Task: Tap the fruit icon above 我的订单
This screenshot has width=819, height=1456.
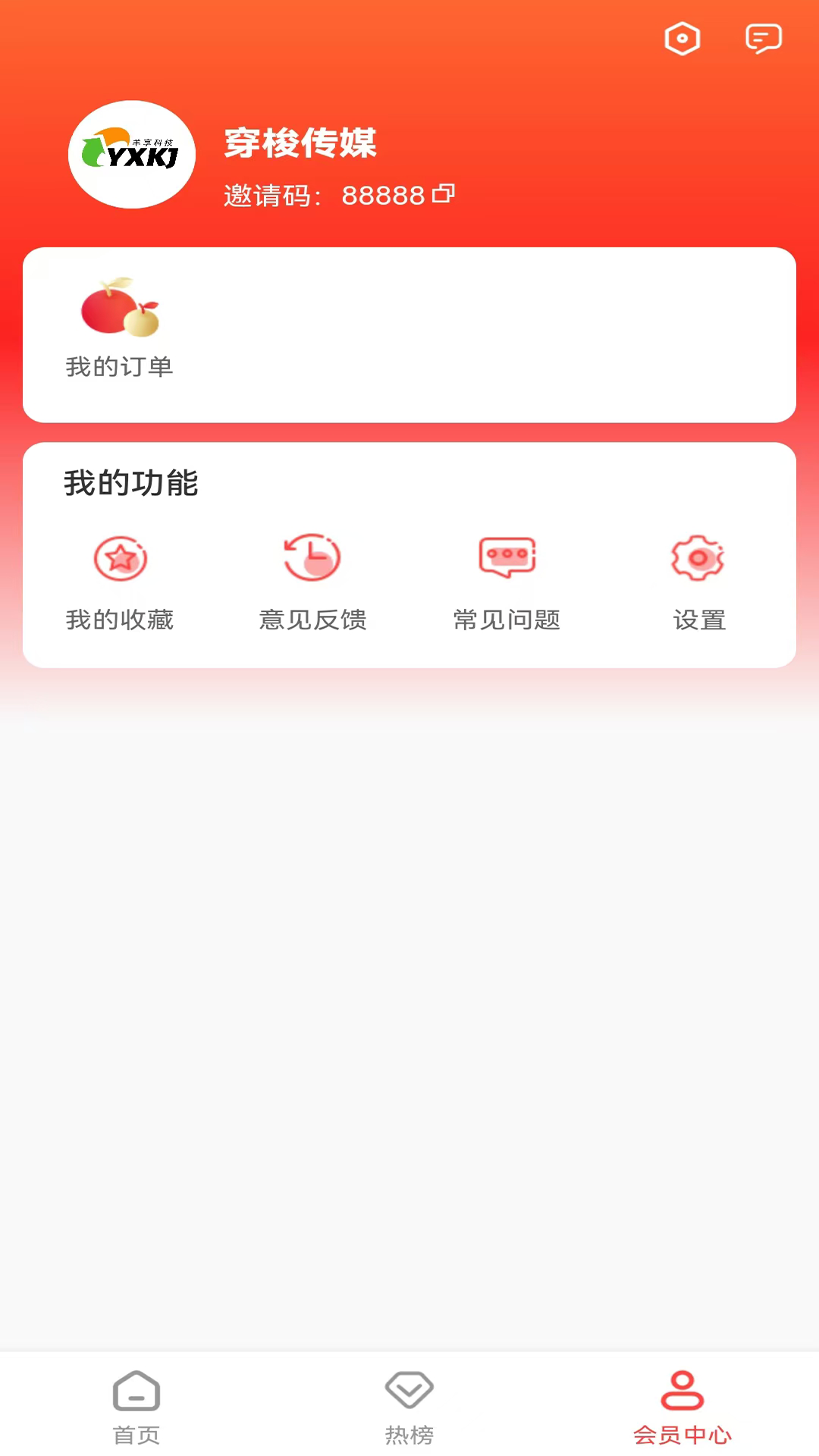Action: pyautogui.click(x=119, y=307)
